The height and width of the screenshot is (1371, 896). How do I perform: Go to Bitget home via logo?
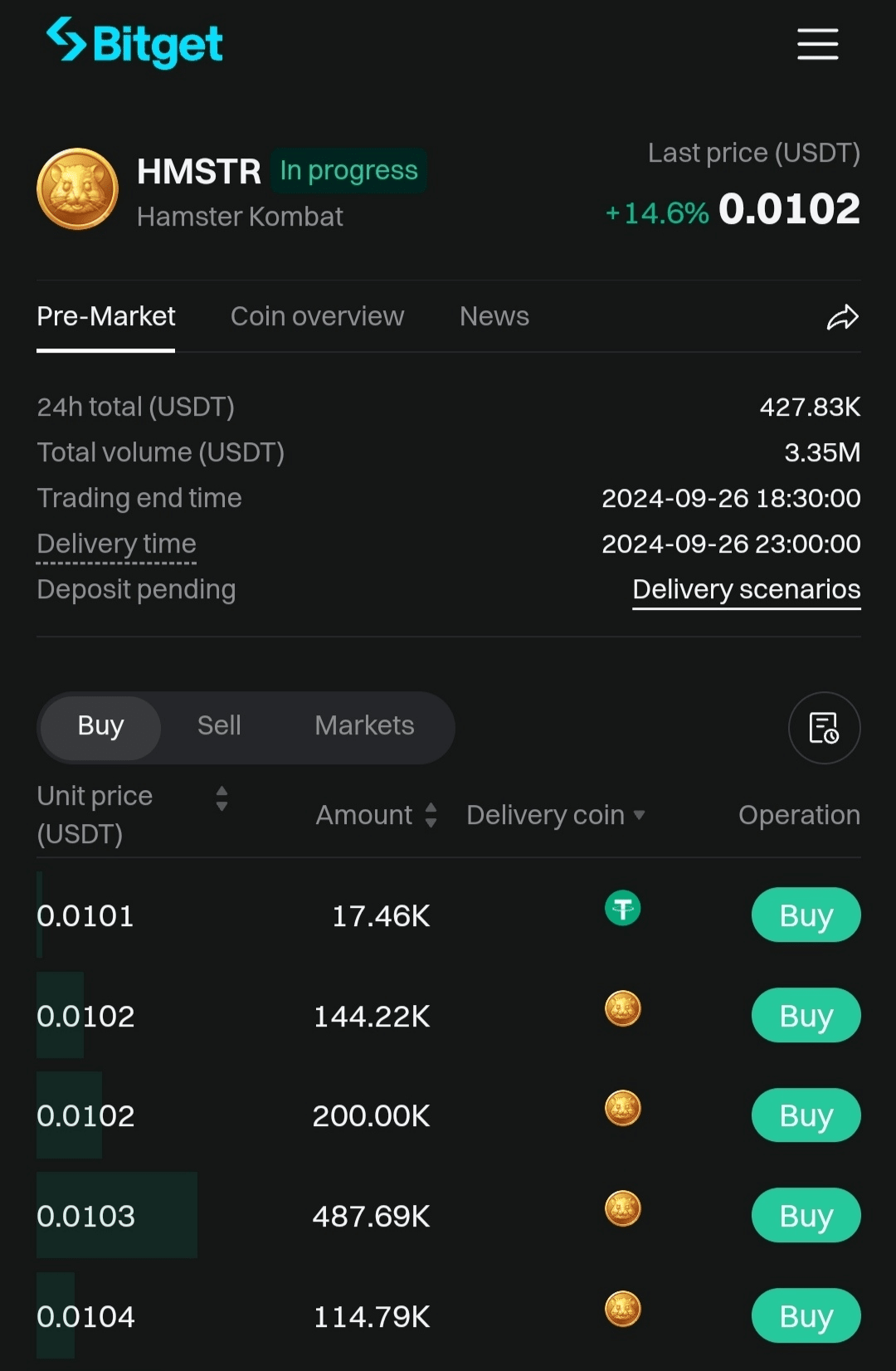[x=134, y=43]
